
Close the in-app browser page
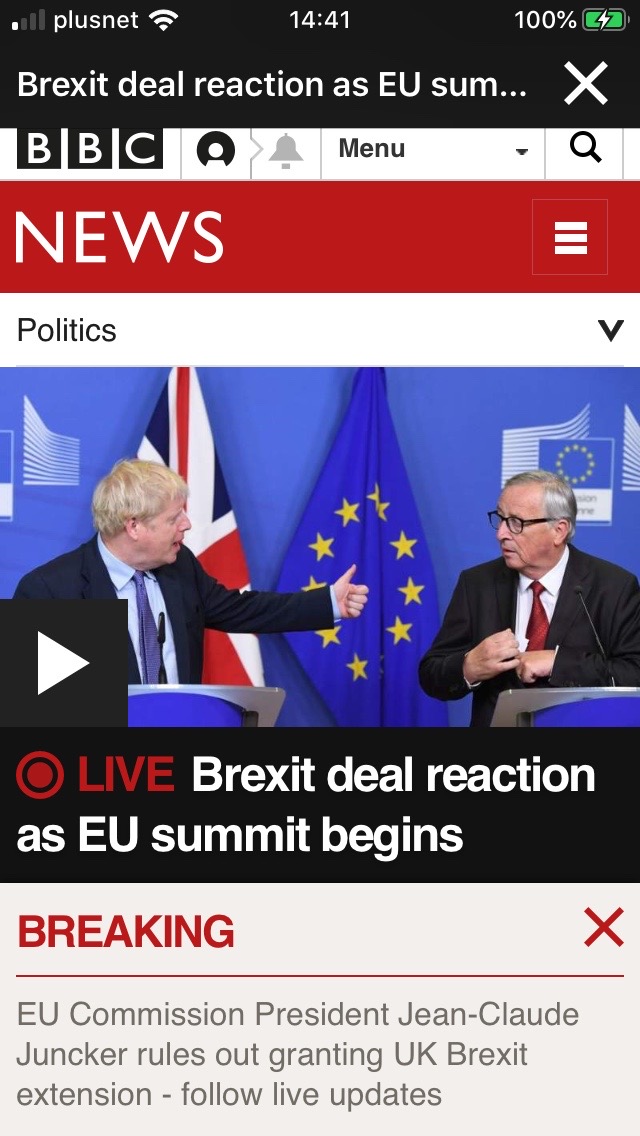tap(586, 85)
